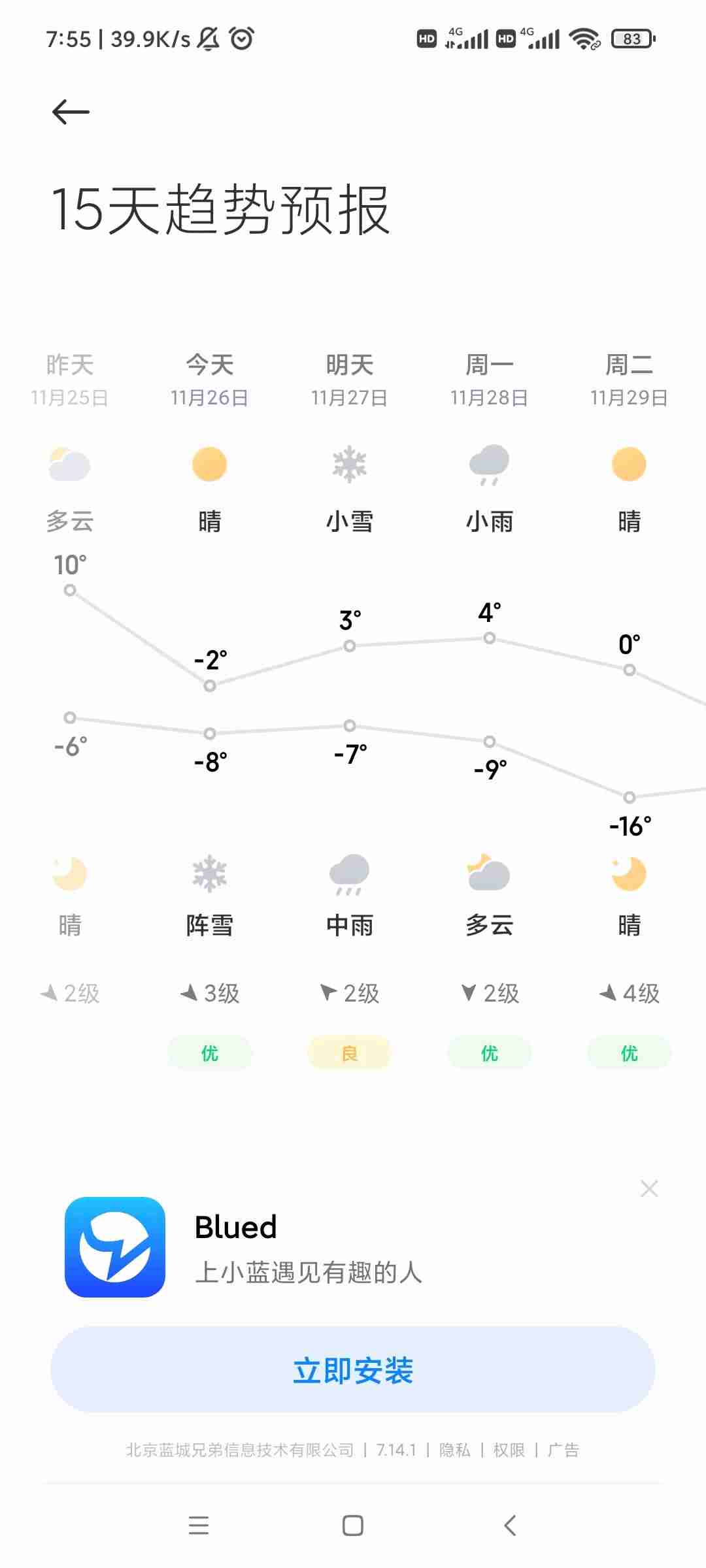This screenshot has height=1568, width=706.
Task: Go back using the top-left arrow
Action: click(71, 112)
